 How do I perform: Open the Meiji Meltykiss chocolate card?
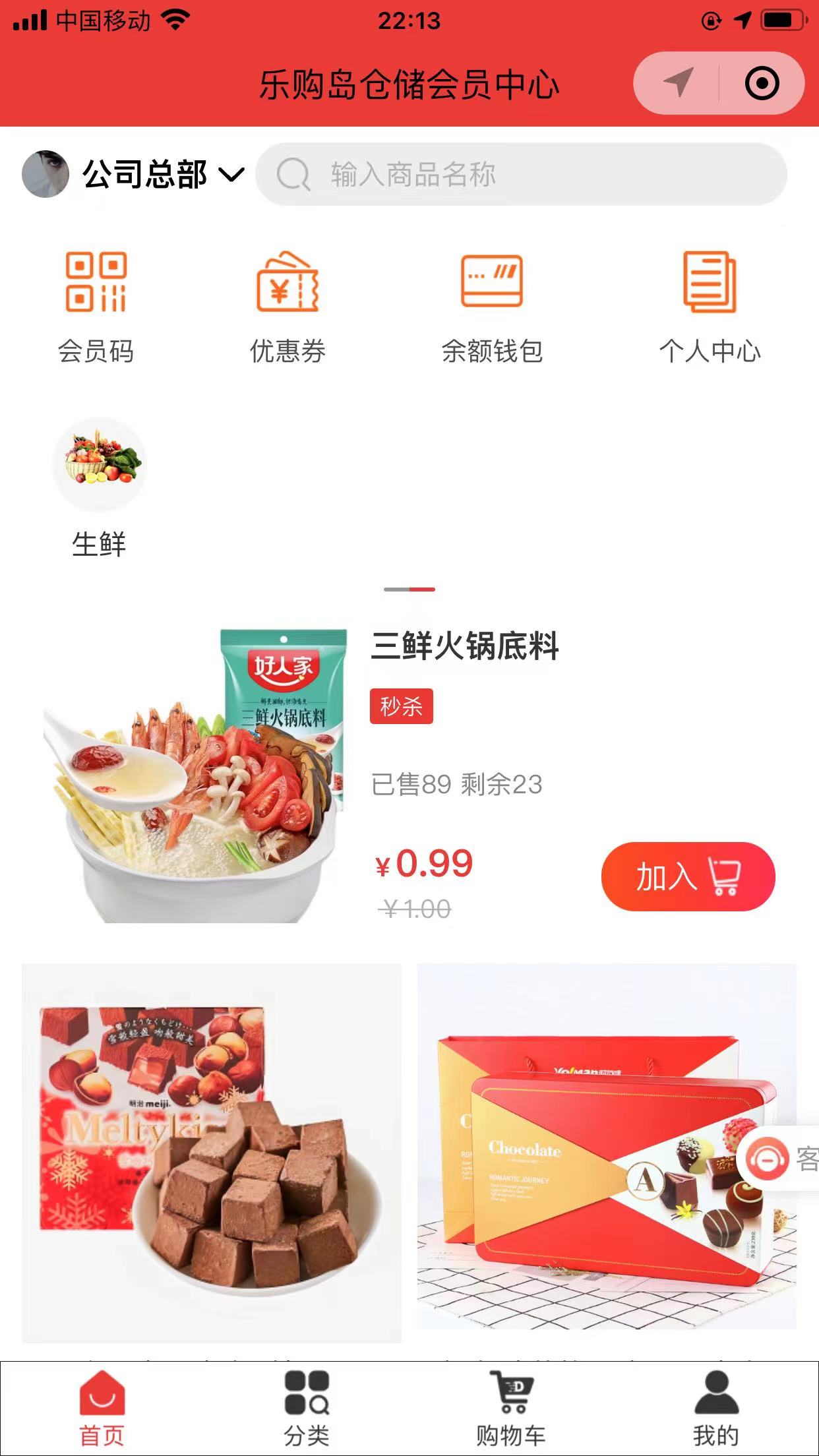pyautogui.click(x=211, y=1153)
